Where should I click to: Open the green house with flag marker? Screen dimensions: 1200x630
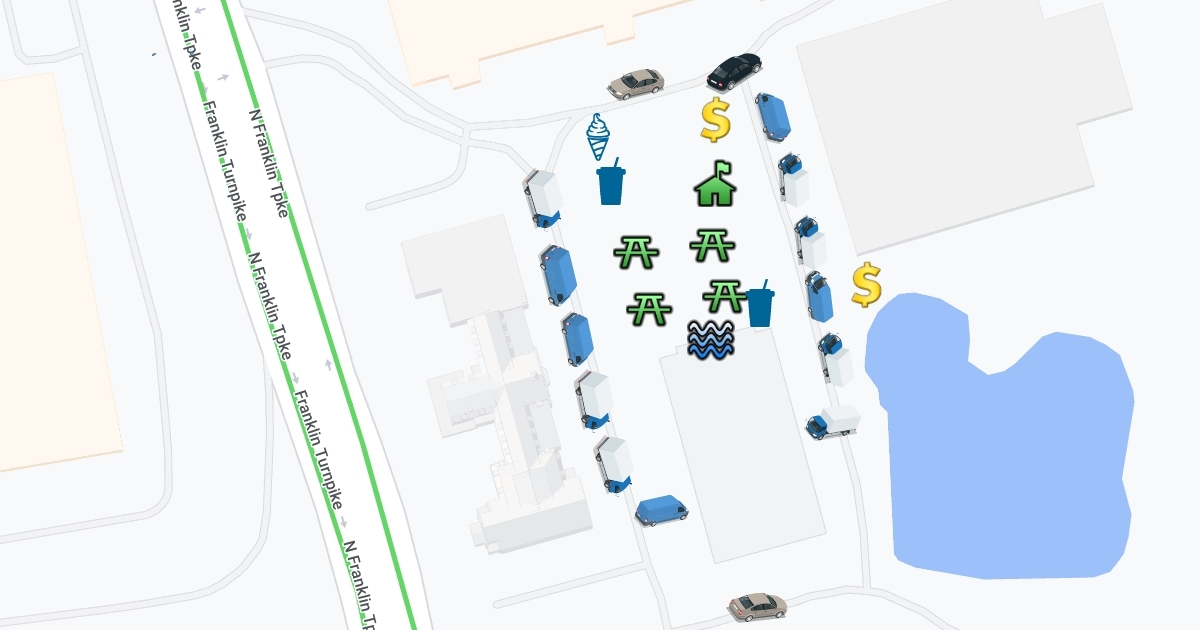coord(714,184)
